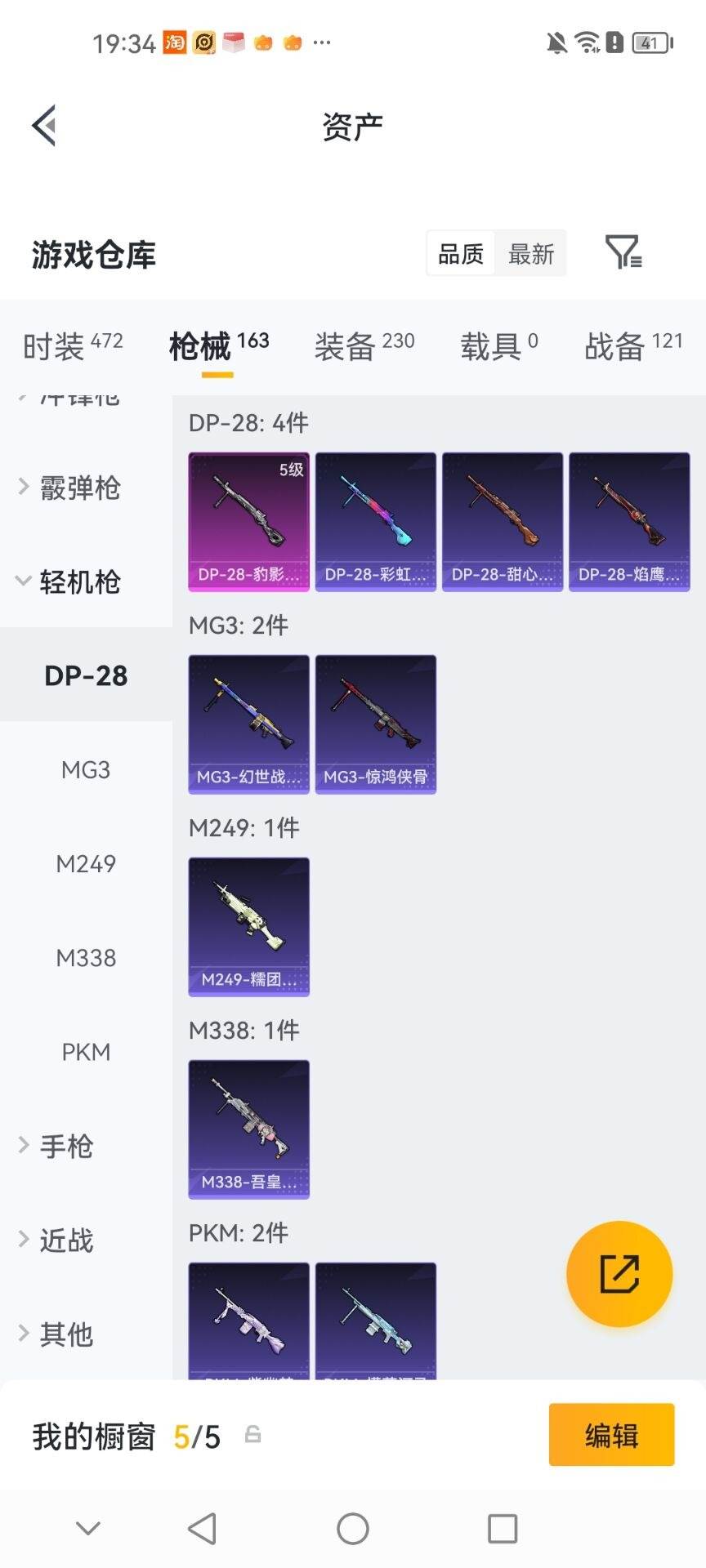Sort the warehouse by 最新
The image size is (706, 1568).
coord(531,254)
